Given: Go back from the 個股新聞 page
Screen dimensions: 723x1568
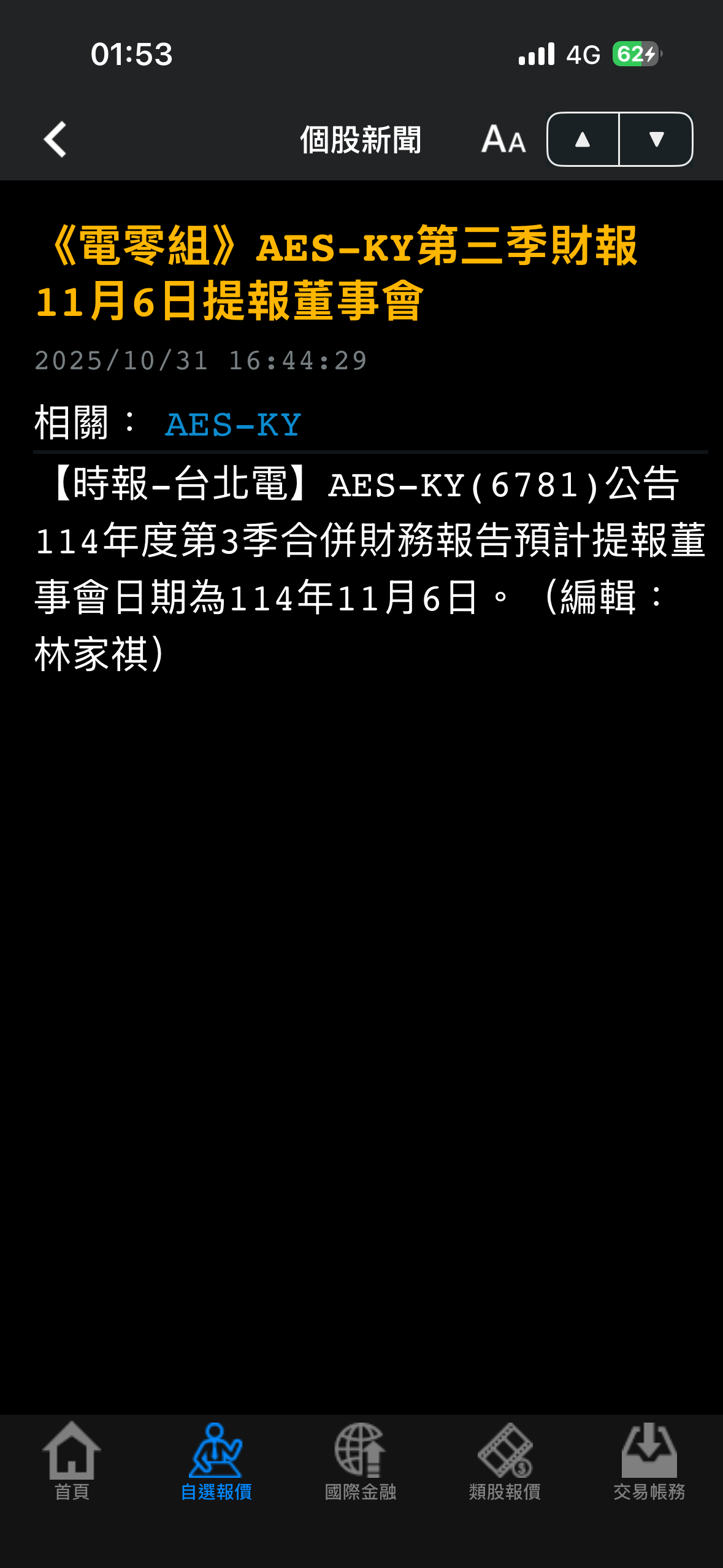Looking at the screenshot, I should (x=55, y=139).
